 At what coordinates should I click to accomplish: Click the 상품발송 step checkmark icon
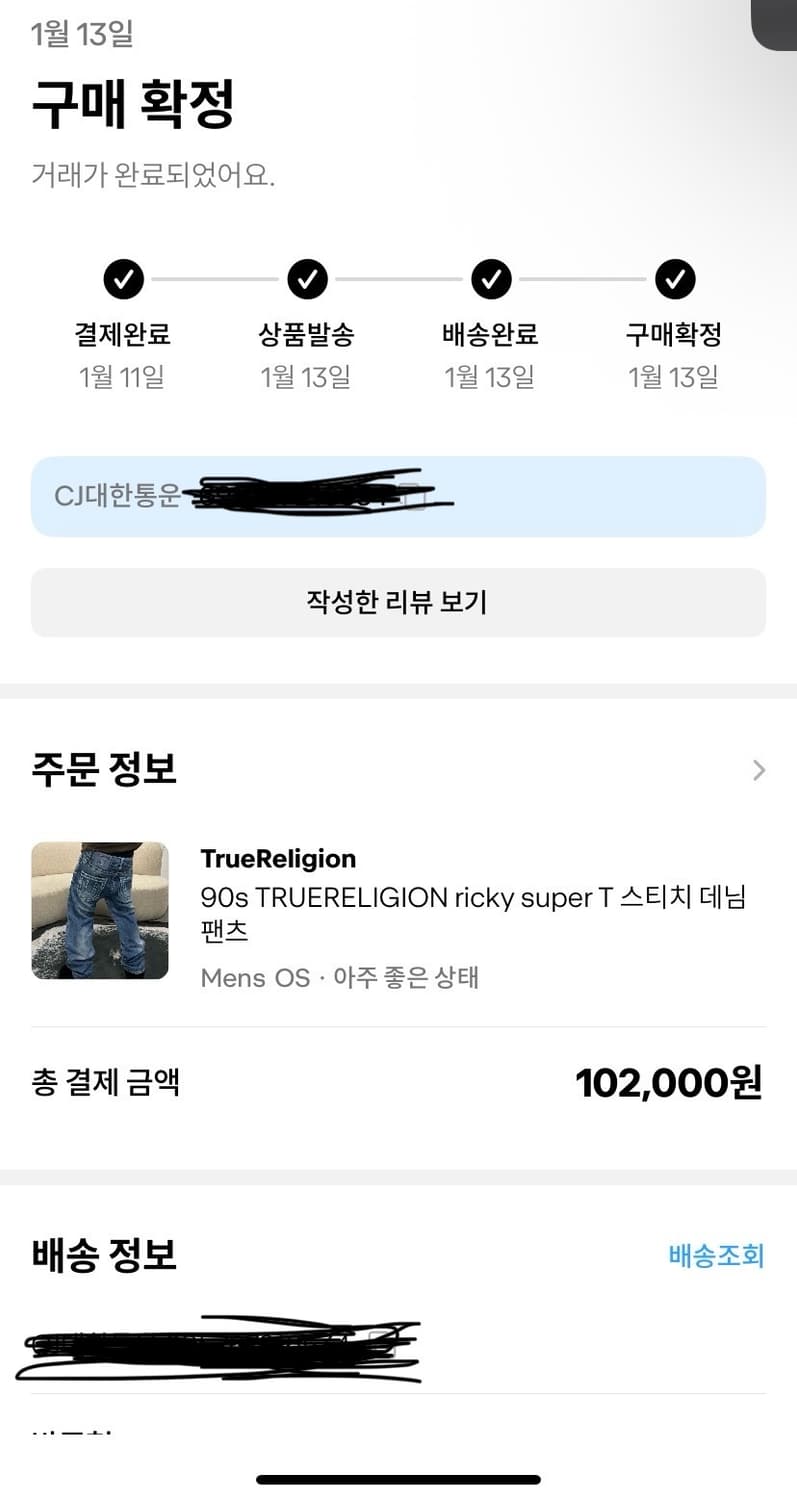click(307, 278)
